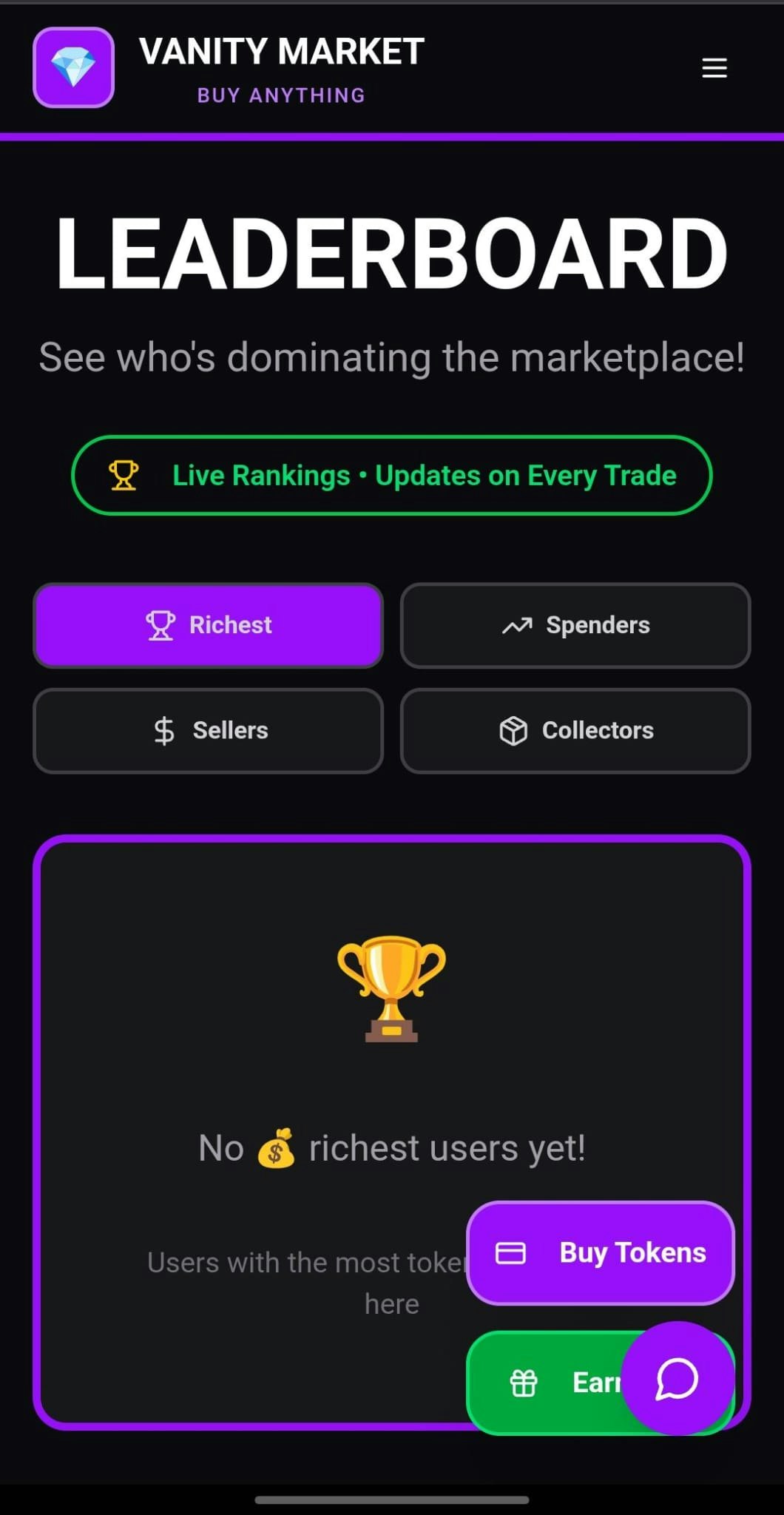Show the Collectors ranking

(575, 731)
